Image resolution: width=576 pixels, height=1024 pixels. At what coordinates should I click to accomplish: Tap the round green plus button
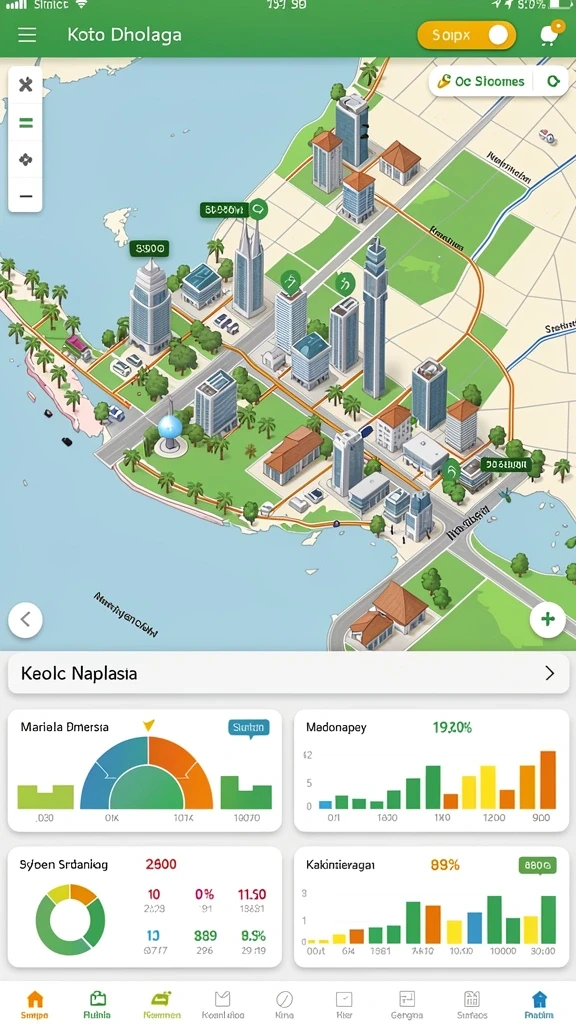click(547, 619)
